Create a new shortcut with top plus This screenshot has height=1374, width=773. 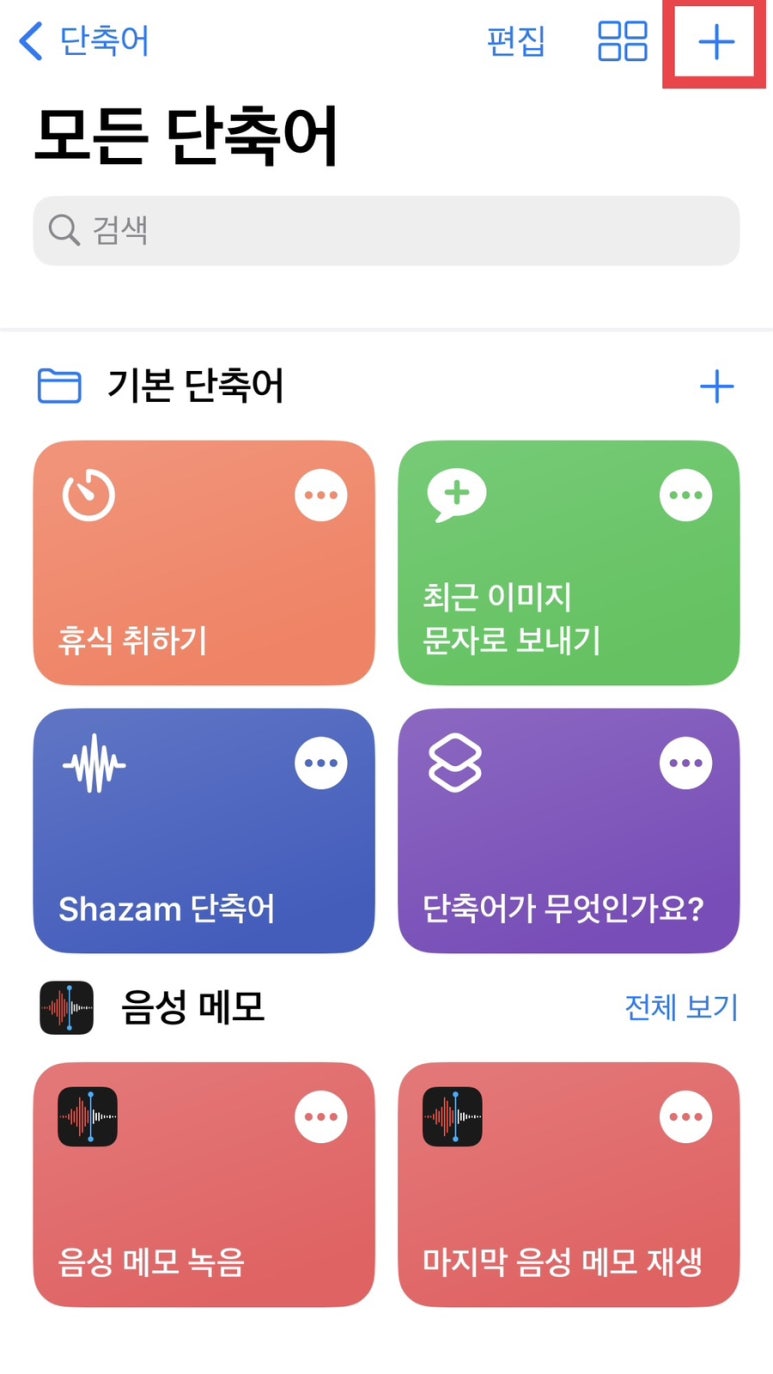coord(716,43)
